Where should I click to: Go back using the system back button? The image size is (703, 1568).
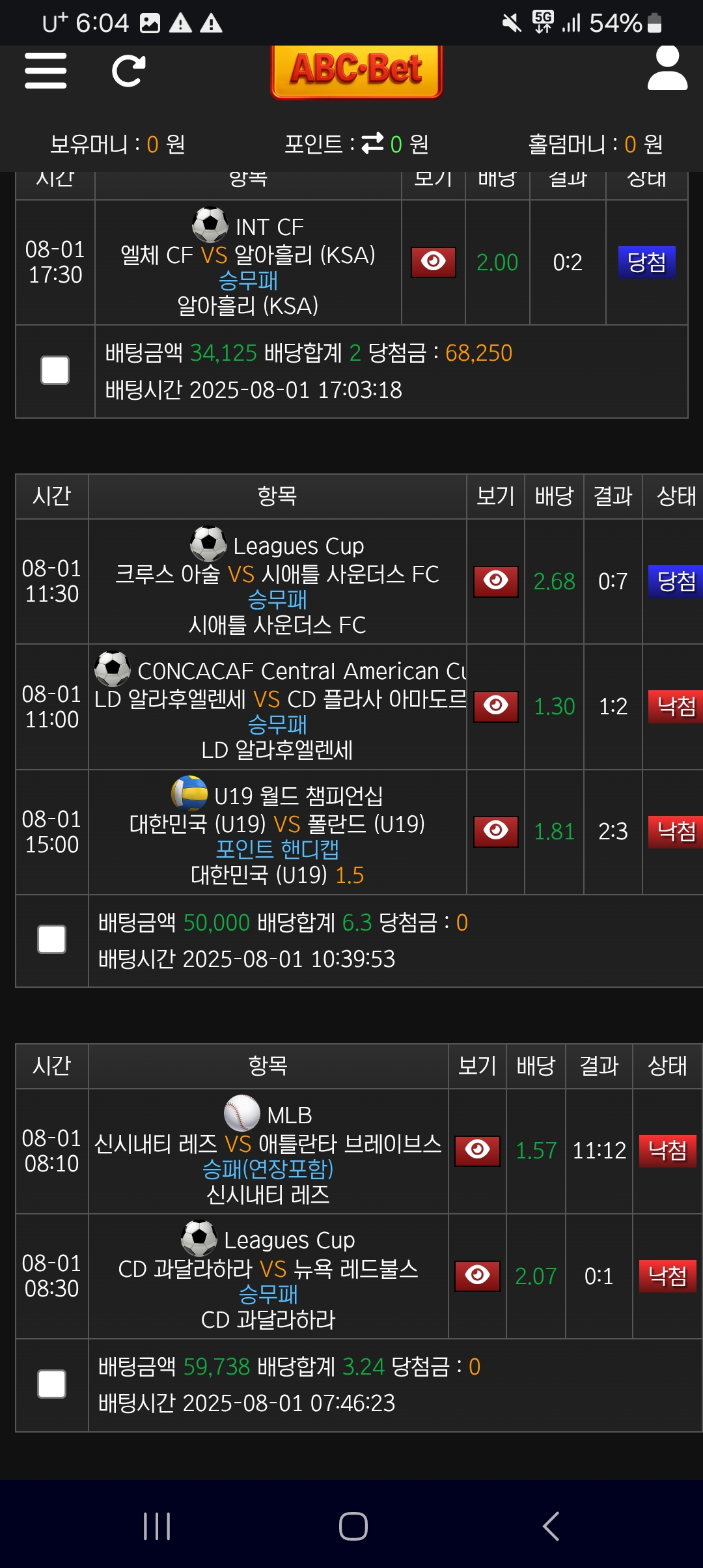click(551, 1526)
